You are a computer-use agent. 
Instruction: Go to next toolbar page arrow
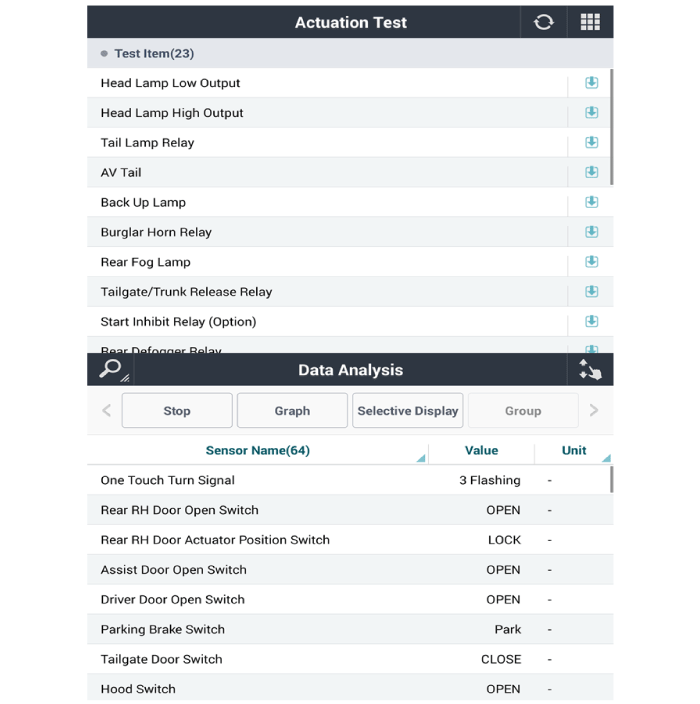[594, 410]
